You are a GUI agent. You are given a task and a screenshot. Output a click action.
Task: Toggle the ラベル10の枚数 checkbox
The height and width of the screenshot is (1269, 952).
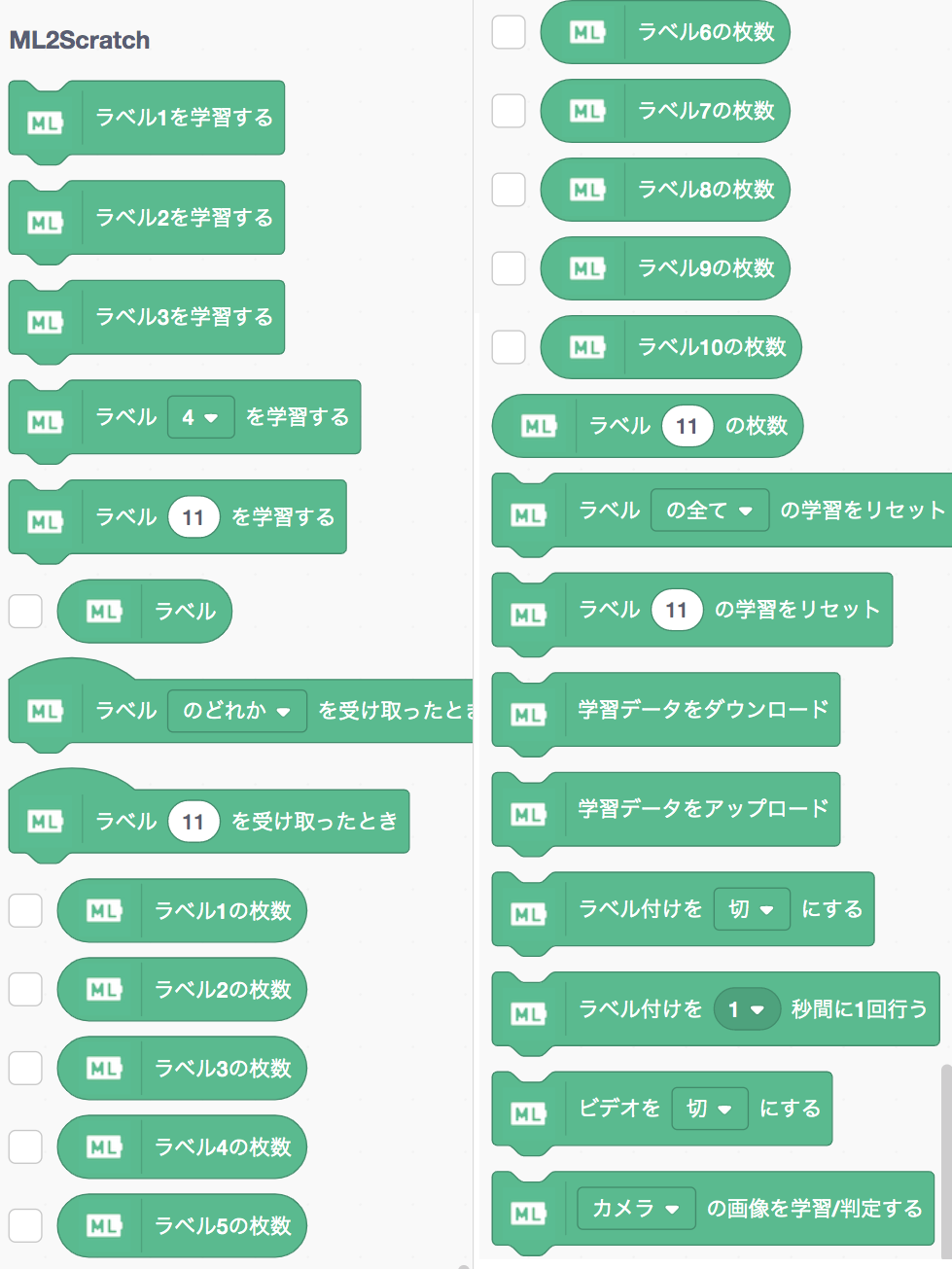(x=509, y=346)
